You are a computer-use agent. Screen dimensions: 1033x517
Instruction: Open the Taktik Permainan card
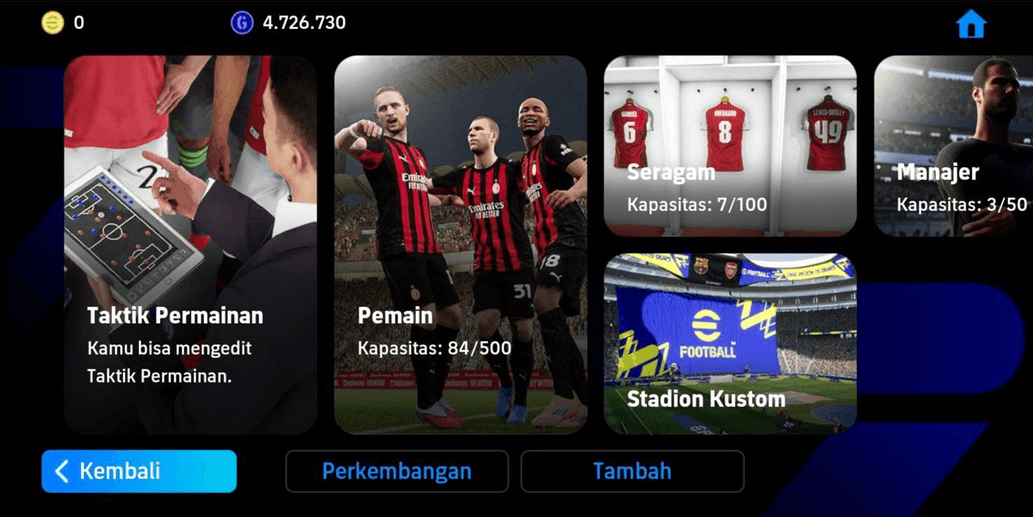(190, 244)
